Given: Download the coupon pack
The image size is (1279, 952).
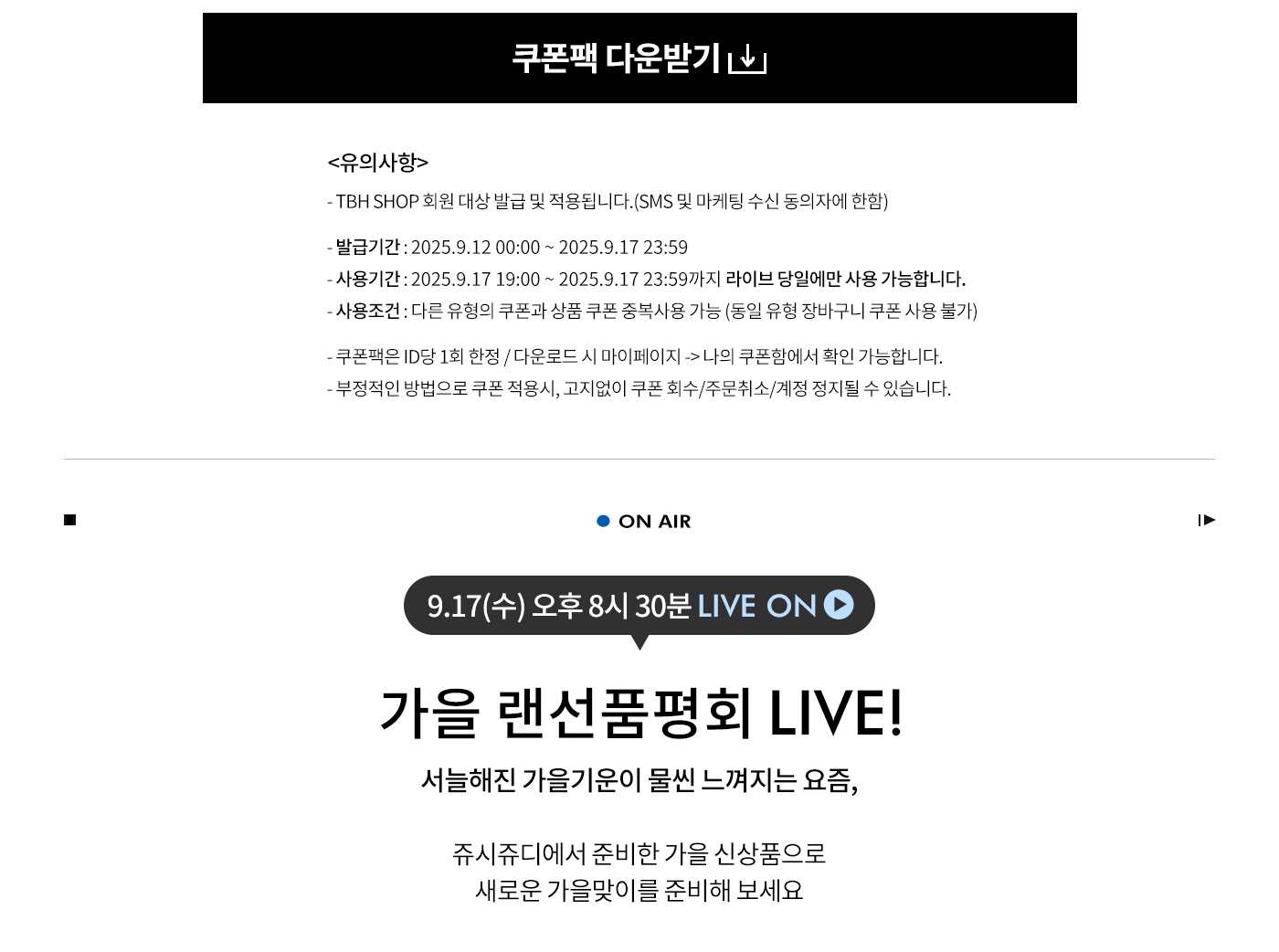Looking at the screenshot, I should [x=639, y=58].
